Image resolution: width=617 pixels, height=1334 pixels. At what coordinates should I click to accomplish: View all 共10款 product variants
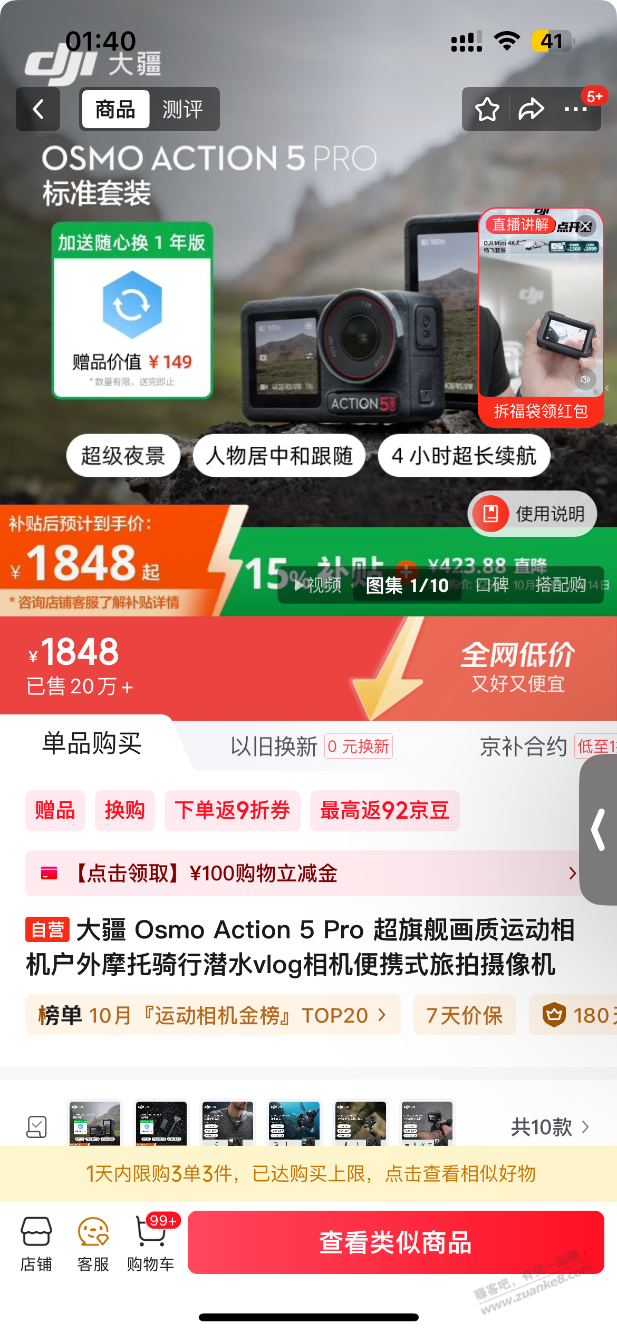(x=550, y=1127)
